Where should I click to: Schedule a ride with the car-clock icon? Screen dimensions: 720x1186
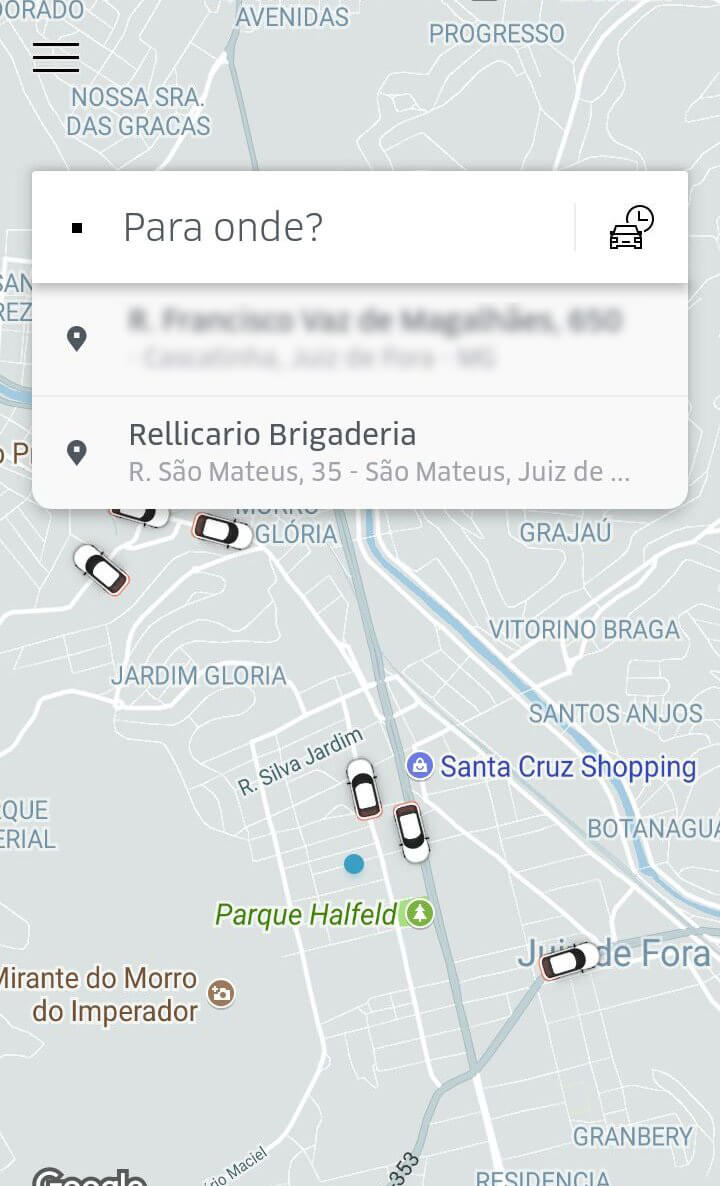point(631,228)
